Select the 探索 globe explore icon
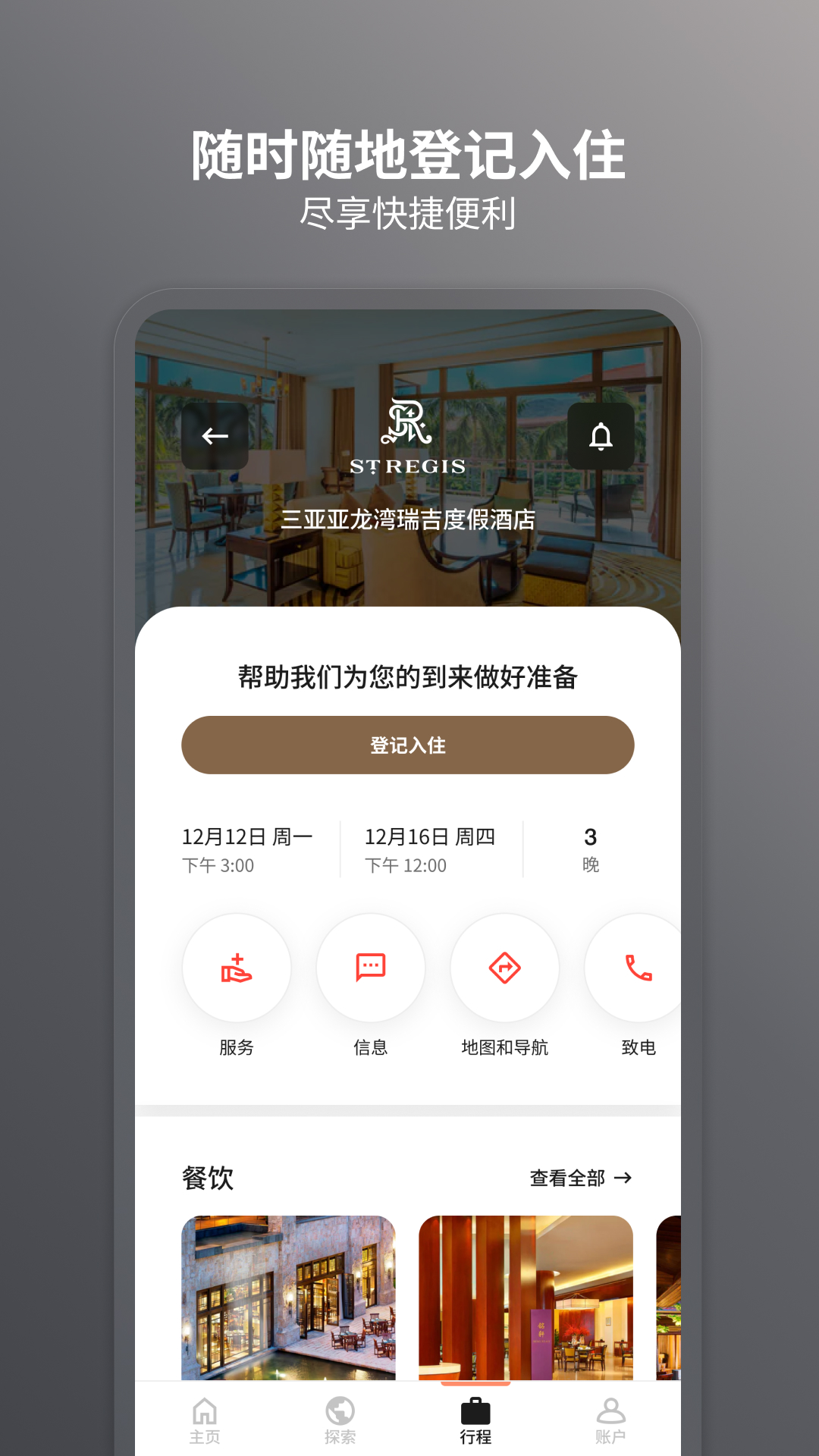The width and height of the screenshot is (819, 1456). [340, 1408]
